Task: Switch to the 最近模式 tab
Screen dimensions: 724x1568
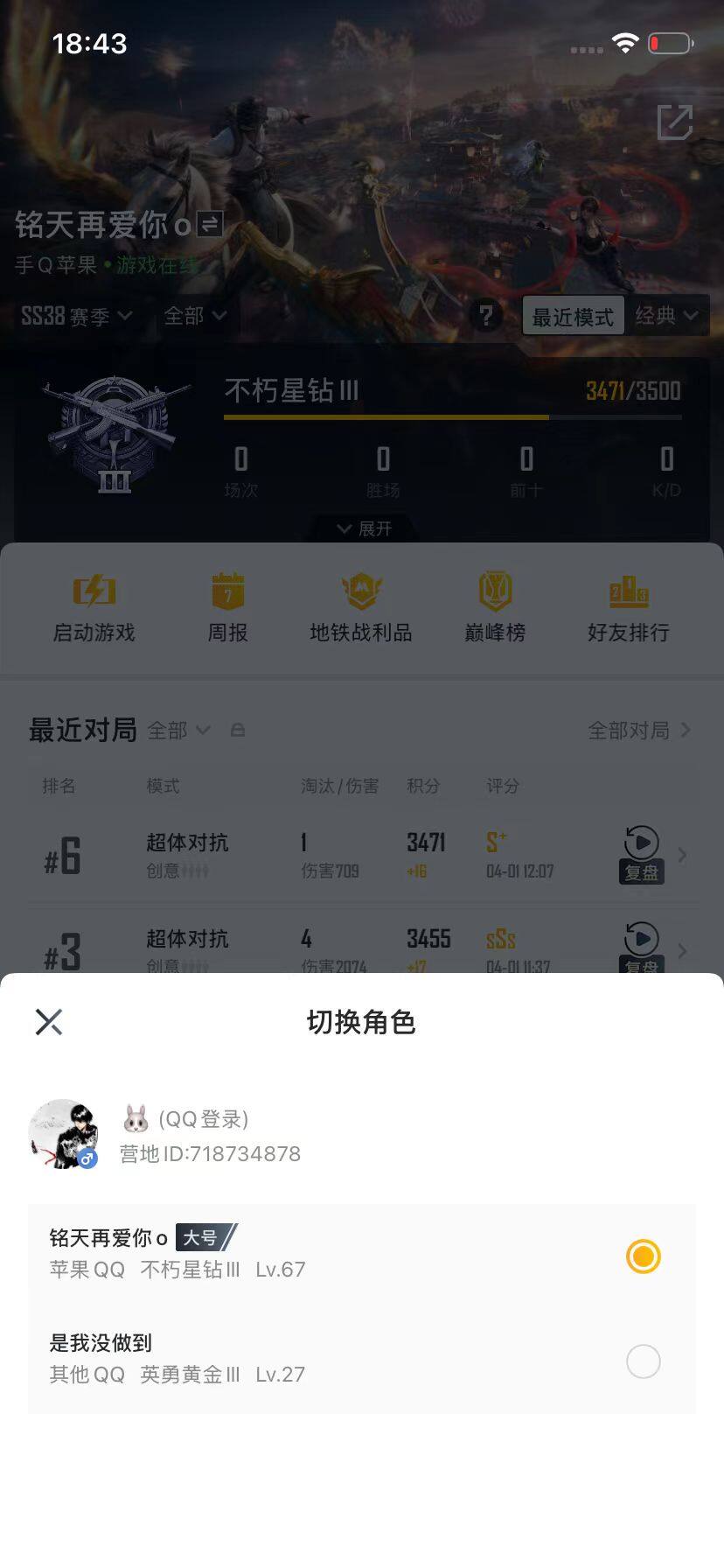Action: (x=573, y=317)
